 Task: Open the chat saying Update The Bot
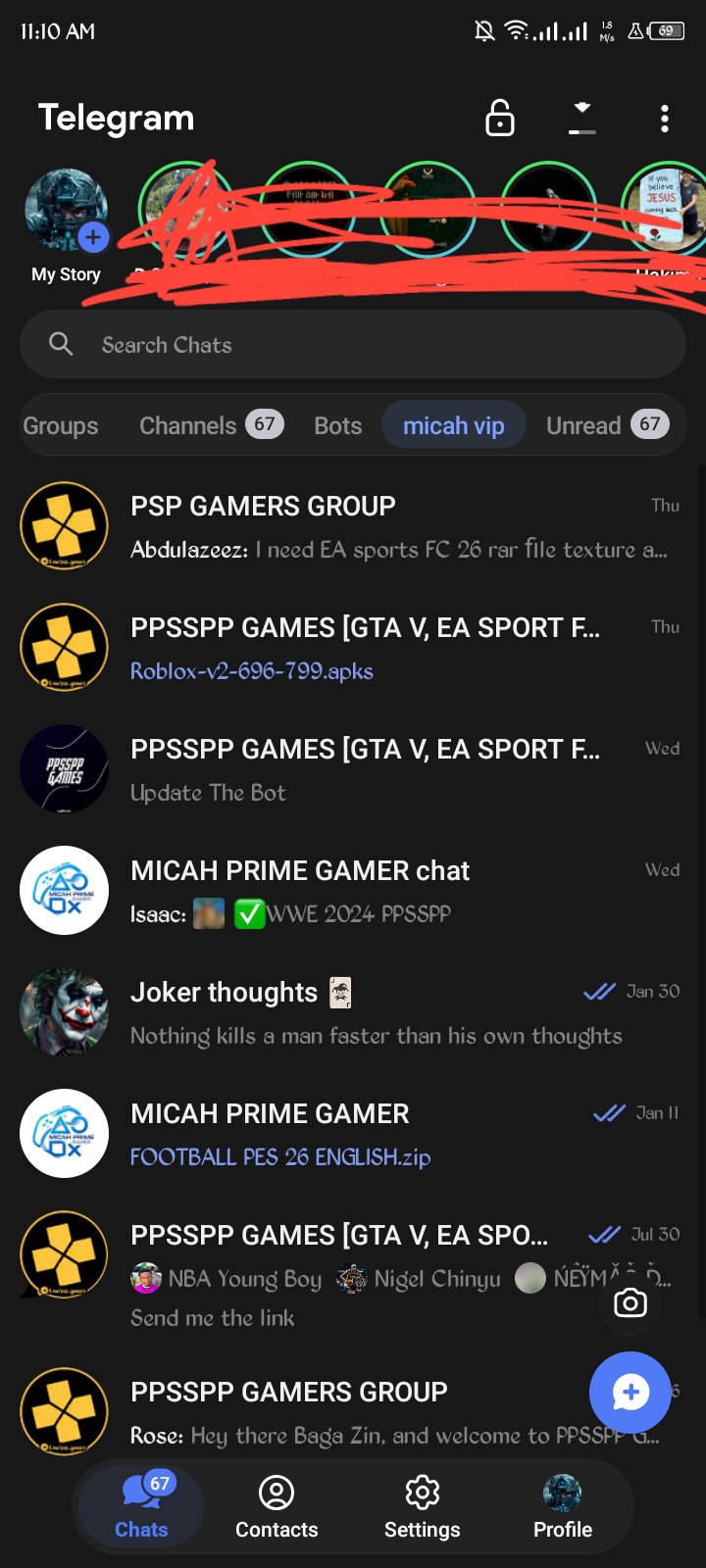pyautogui.click(x=353, y=770)
